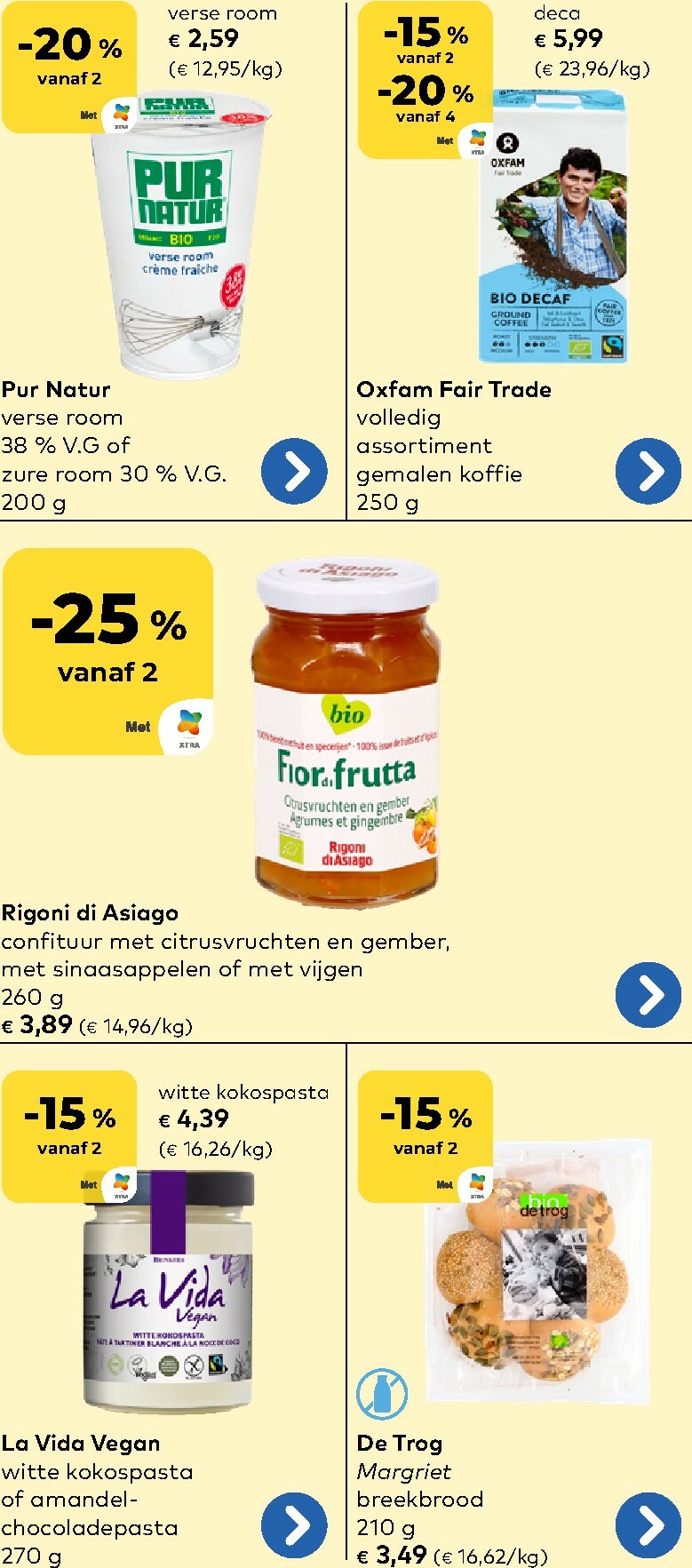Expand the La Vida Vegan kokospasta offer
The height and width of the screenshot is (1568, 692).
293,1525
